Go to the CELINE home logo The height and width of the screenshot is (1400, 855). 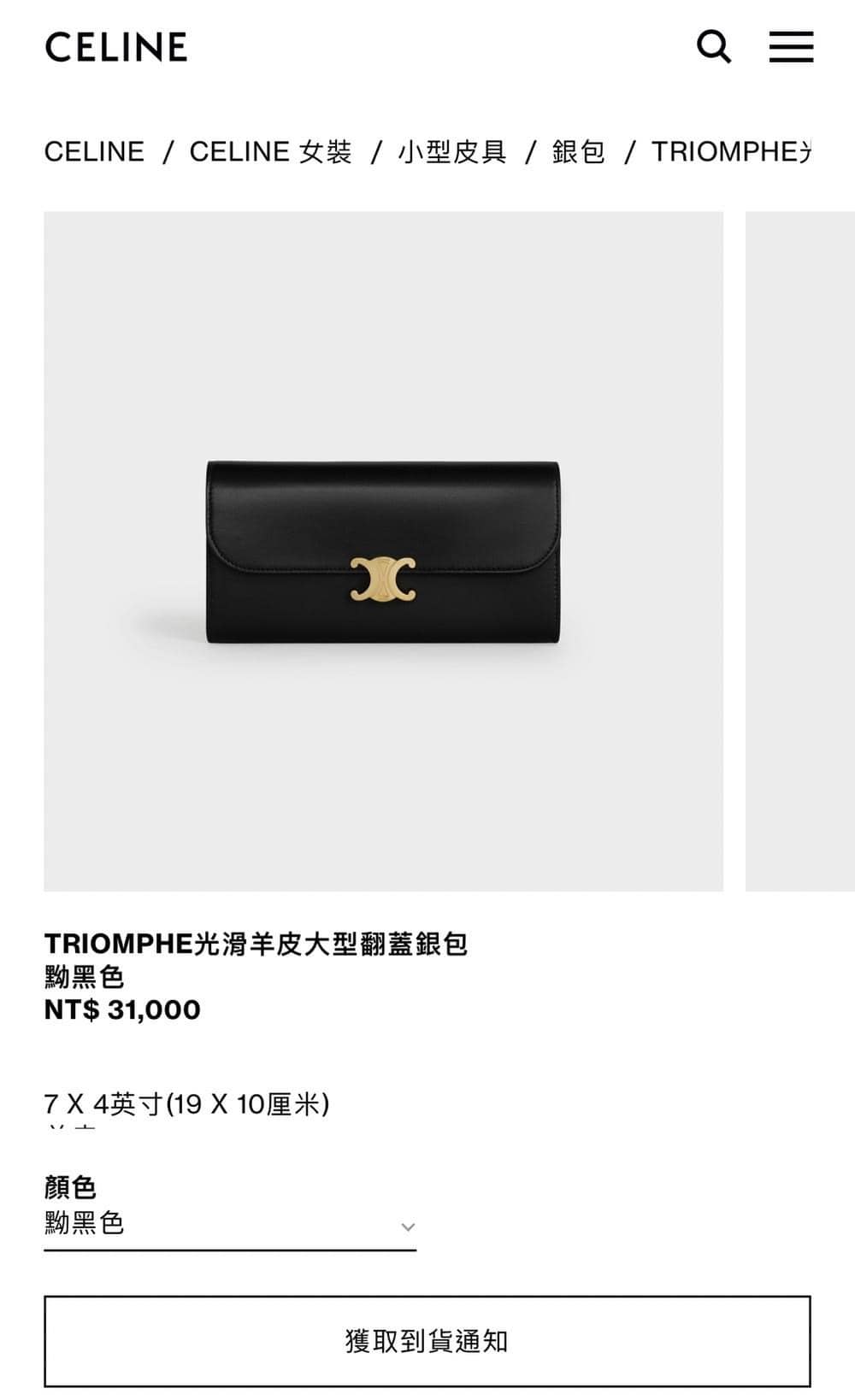coord(116,47)
